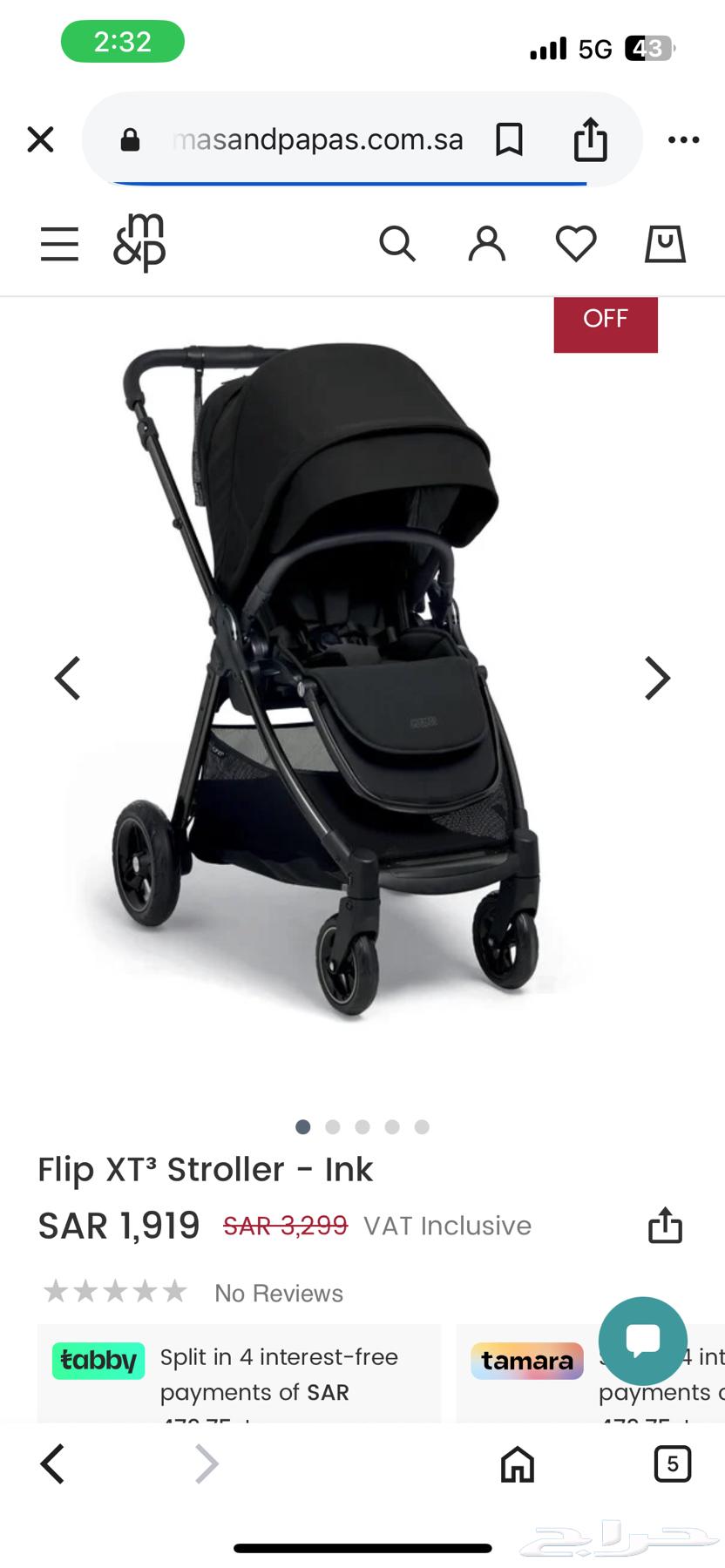
Task: Open the shopping bag
Action: (x=665, y=244)
